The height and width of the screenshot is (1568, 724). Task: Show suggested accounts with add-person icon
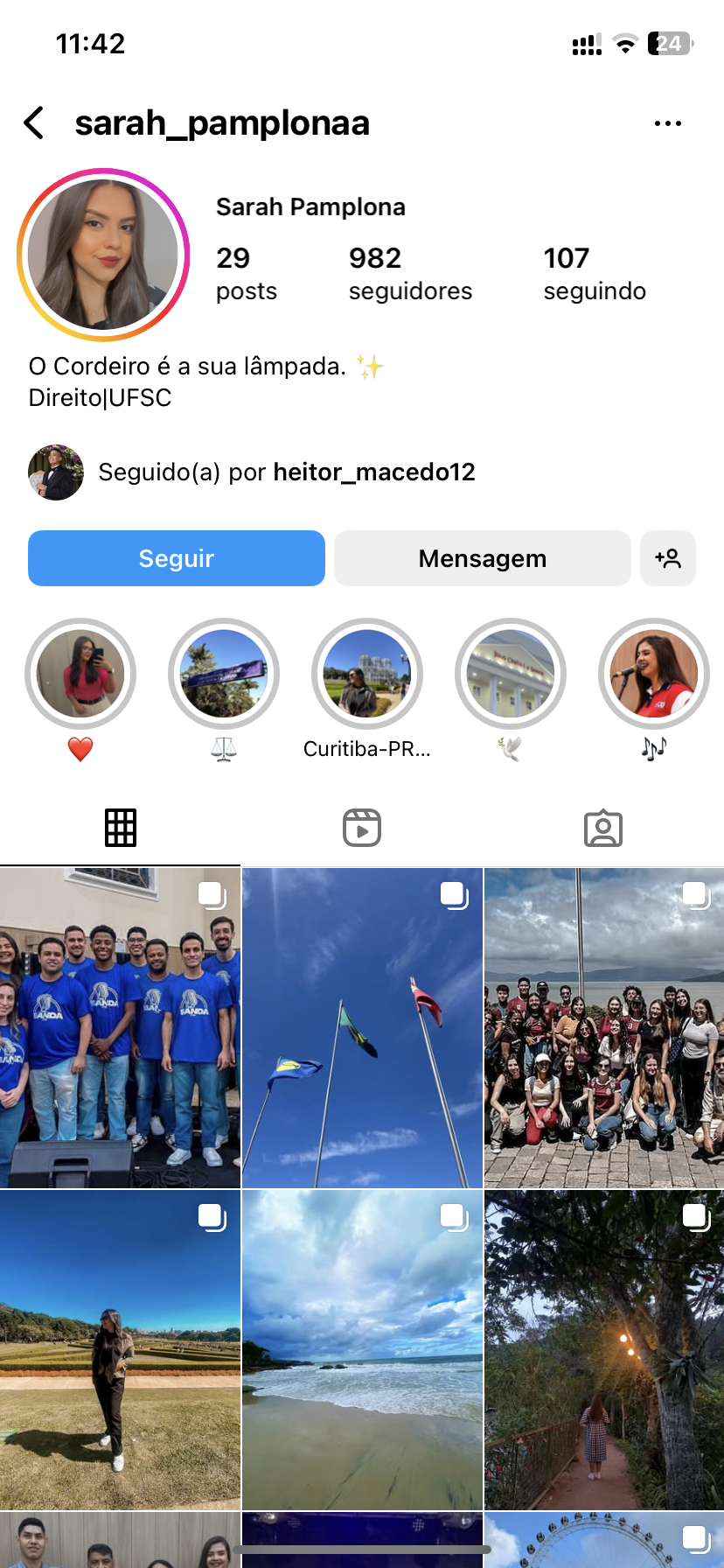point(668,558)
